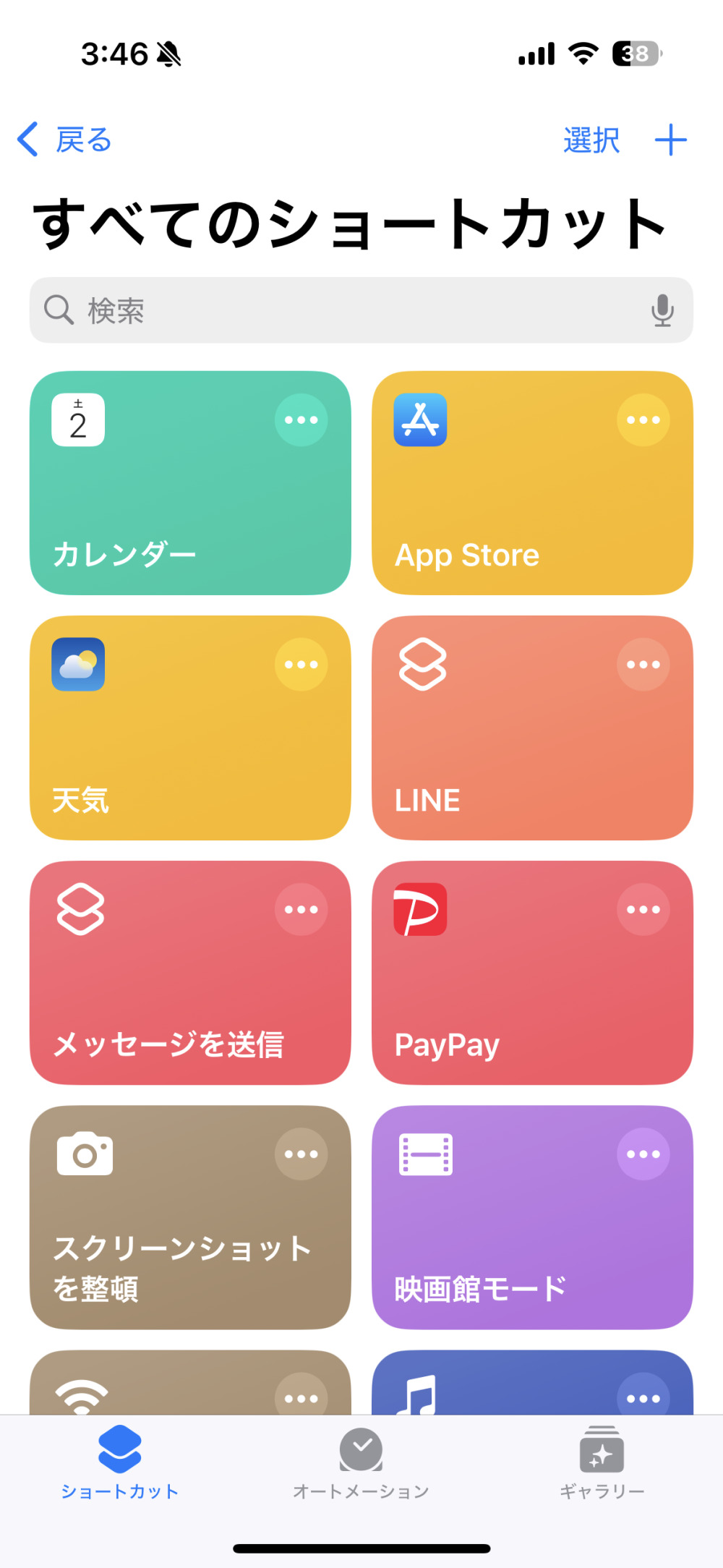Open LINE shortcut's three-dot menu
This screenshot has height=1568, width=723.
tap(643, 665)
